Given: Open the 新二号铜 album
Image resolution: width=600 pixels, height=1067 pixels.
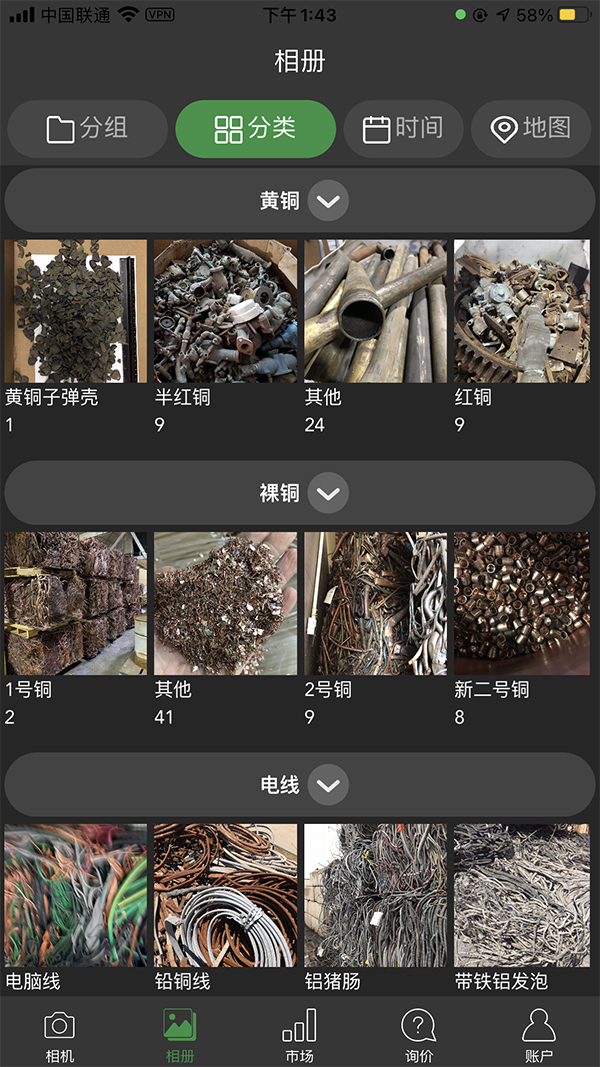Looking at the screenshot, I should [522, 603].
